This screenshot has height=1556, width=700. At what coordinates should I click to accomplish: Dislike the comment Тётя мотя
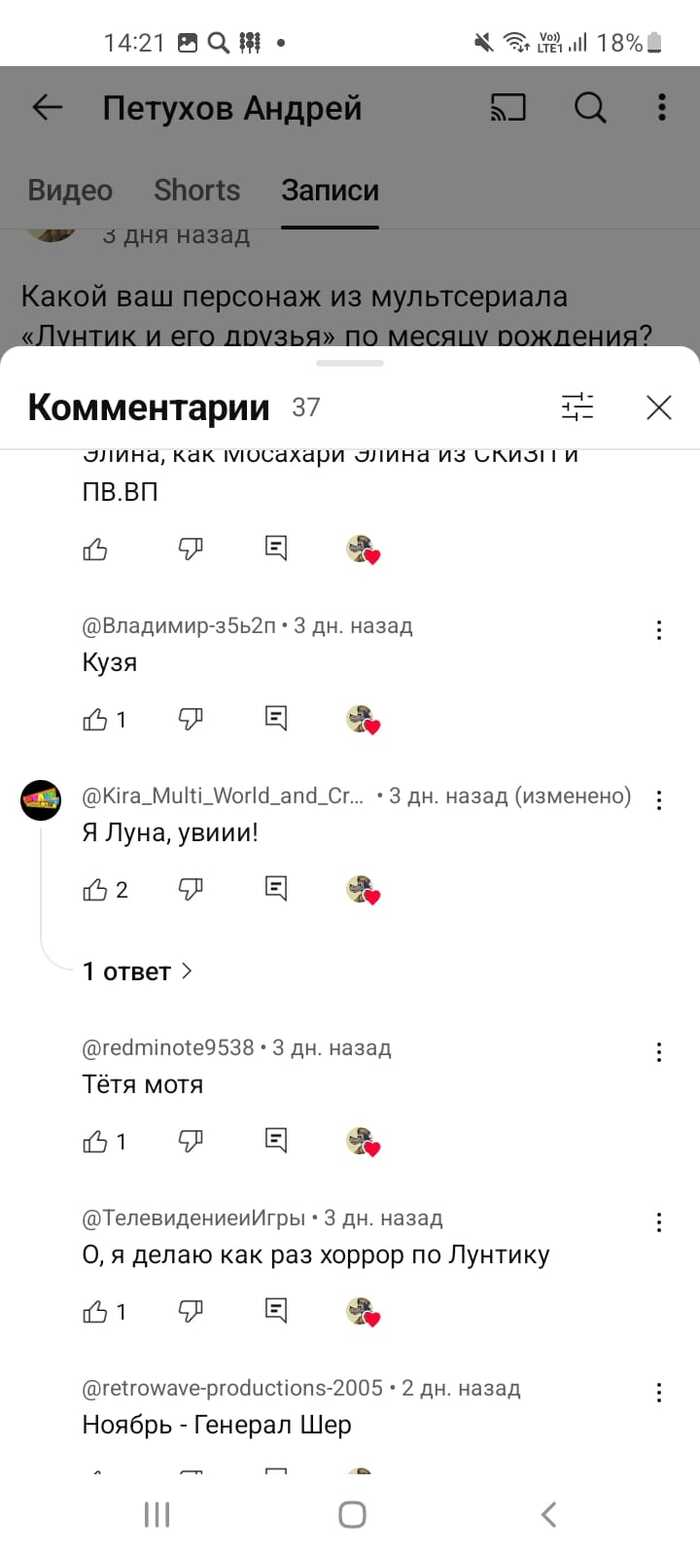[x=190, y=1140]
